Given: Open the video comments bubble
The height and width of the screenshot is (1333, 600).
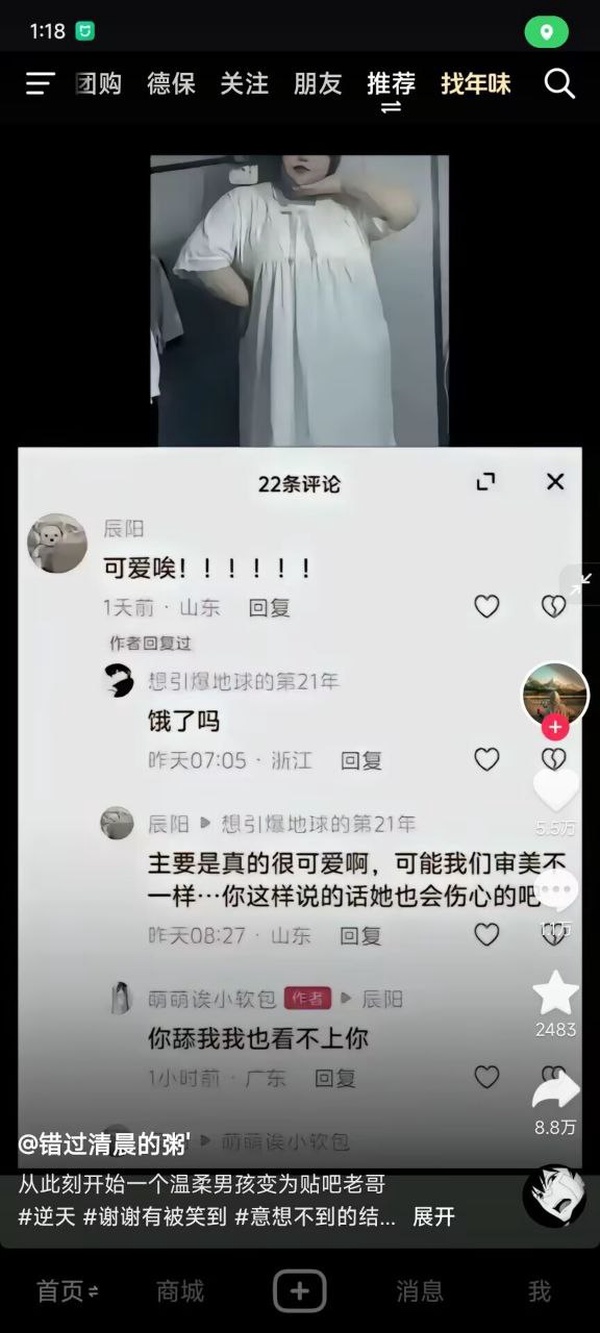Looking at the screenshot, I should click(555, 889).
